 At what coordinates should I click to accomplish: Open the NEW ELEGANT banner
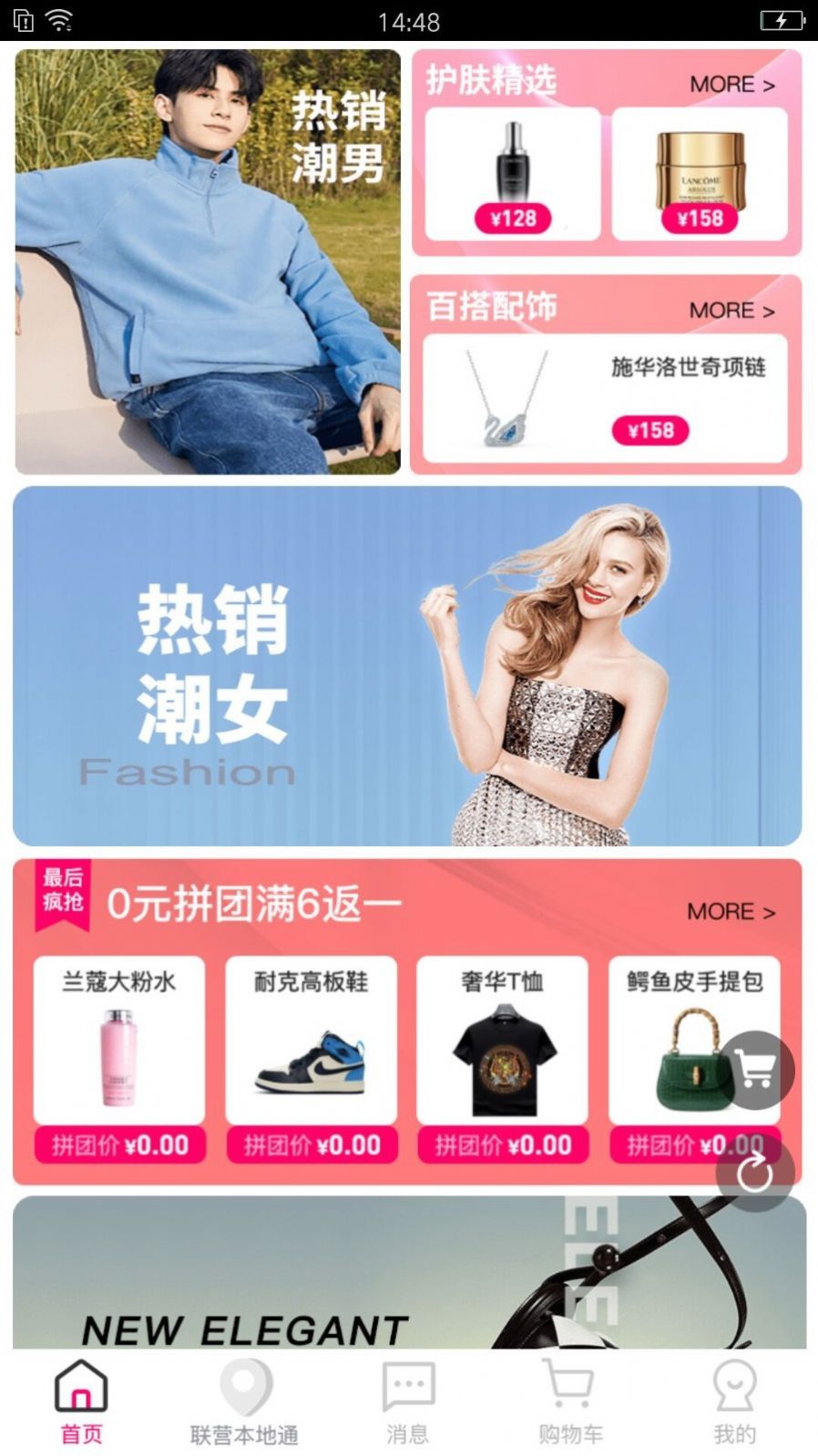click(x=364, y=1276)
